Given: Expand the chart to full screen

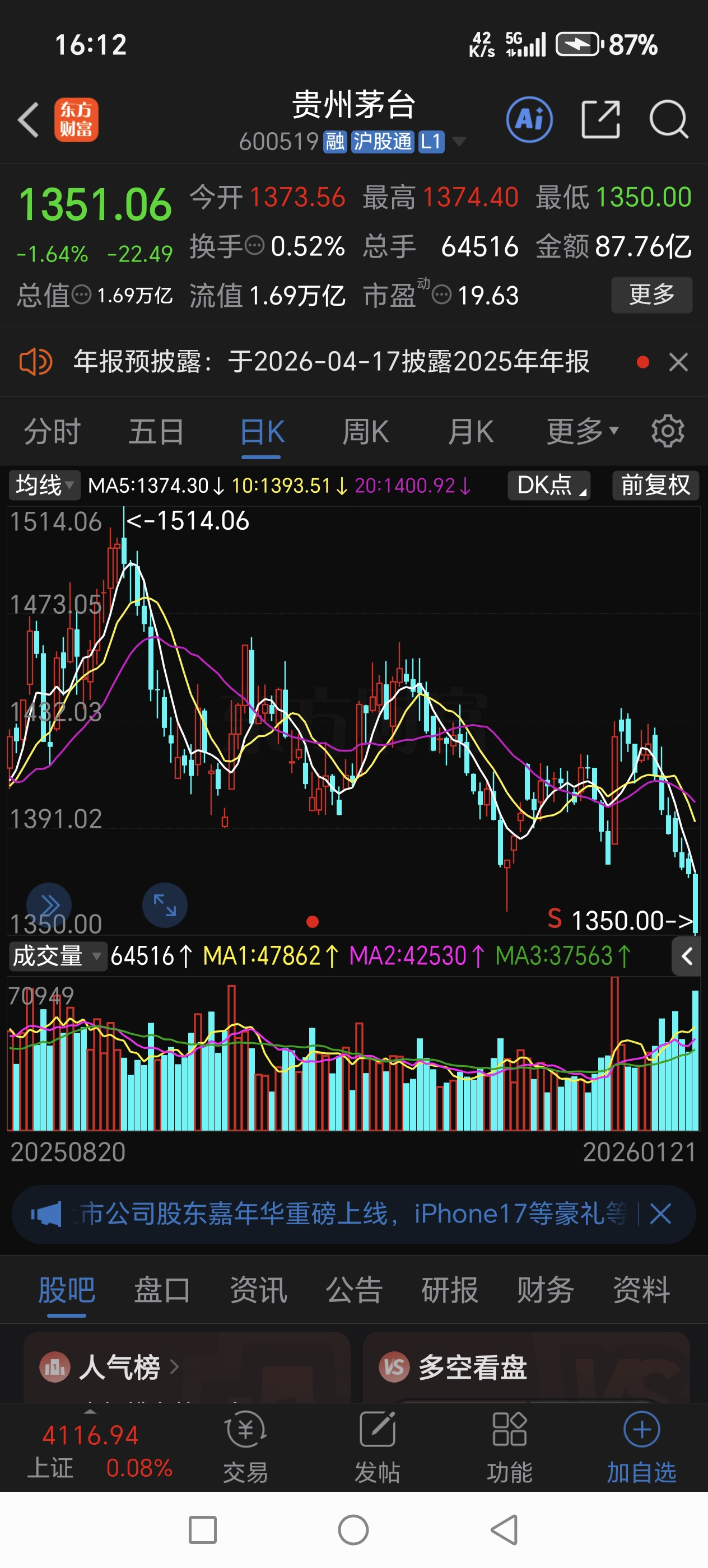Looking at the screenshot, I should click(164, 905).
